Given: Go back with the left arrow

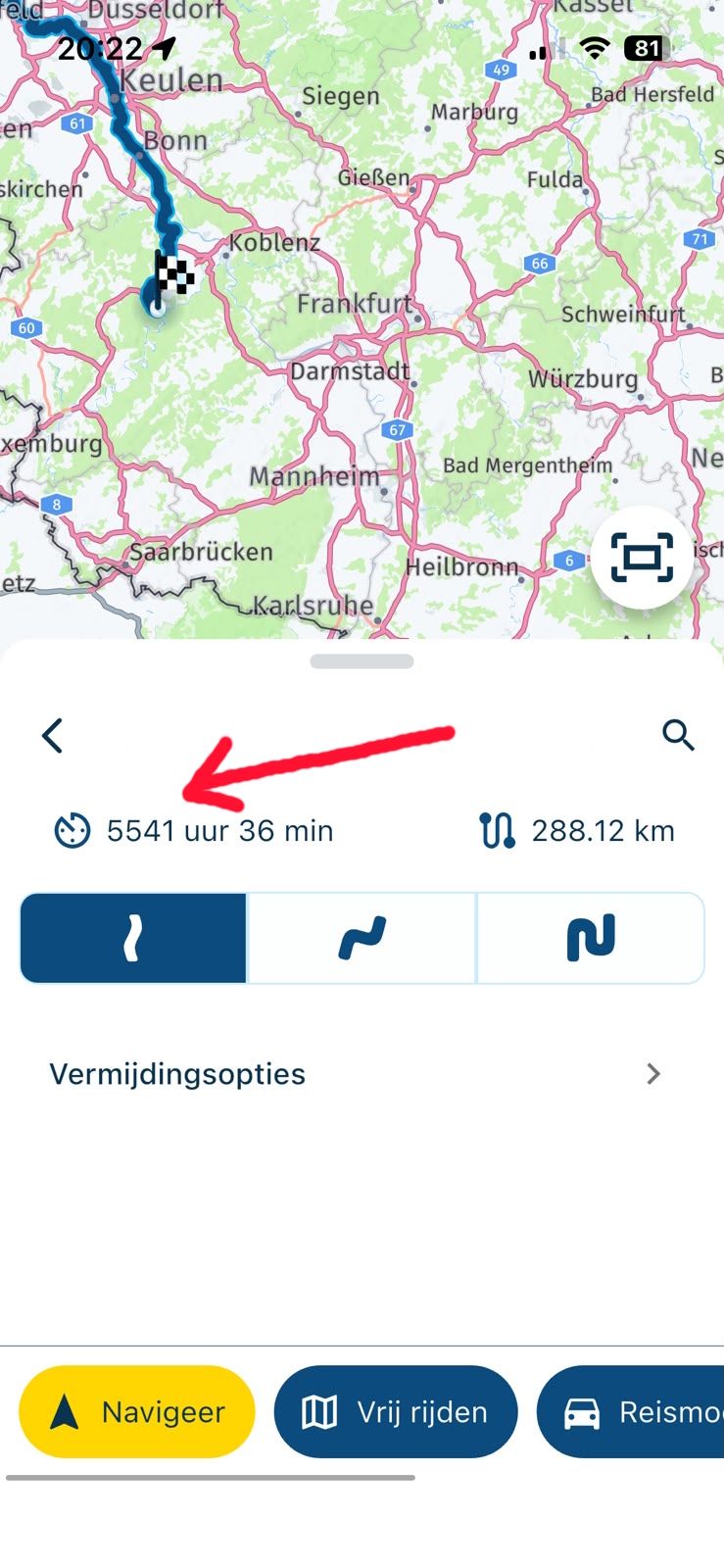Looking at the screenshot, I should click(x=53, y=735).
